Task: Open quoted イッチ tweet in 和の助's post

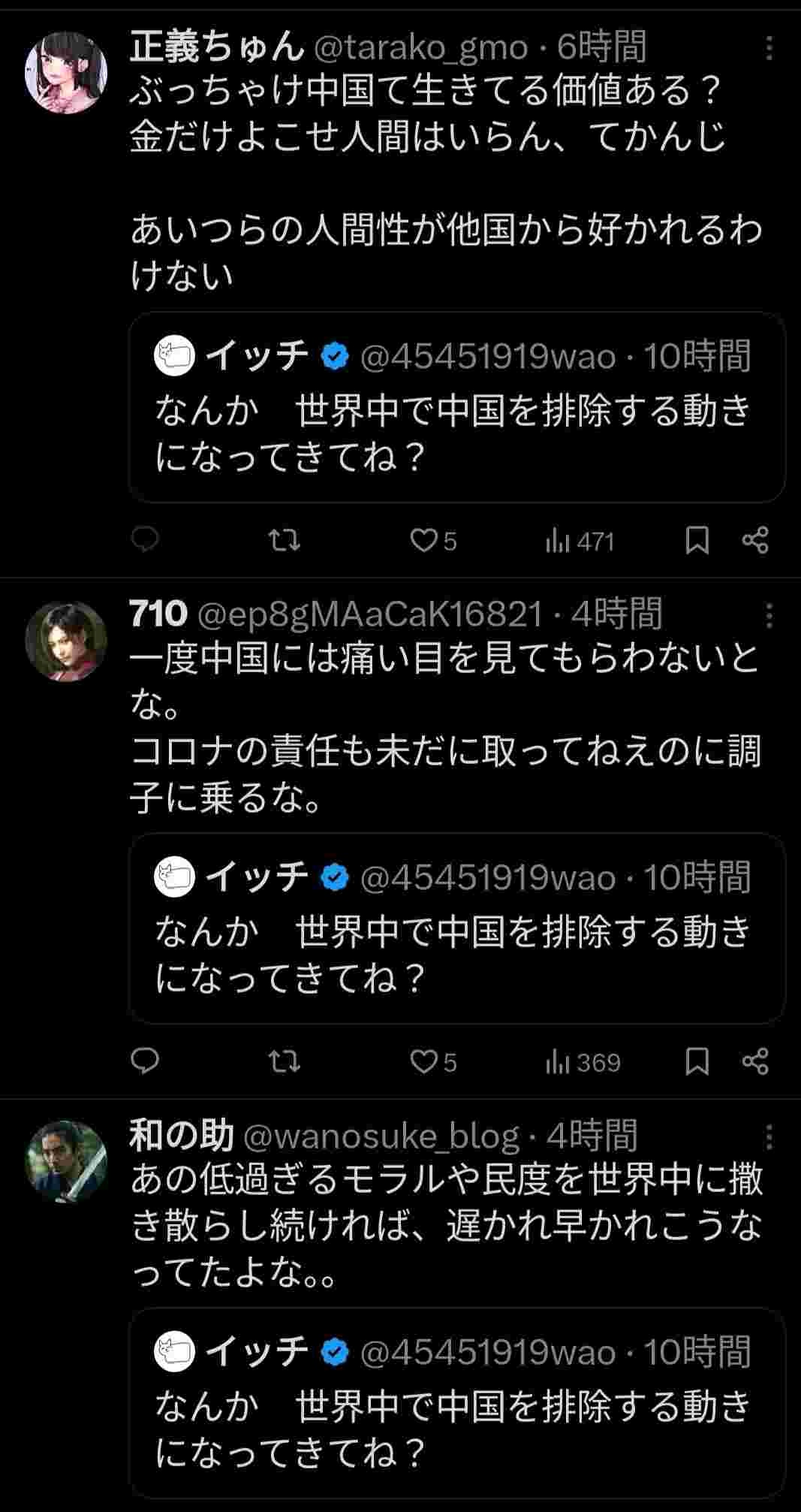Action: click(x=456, y=1403)
